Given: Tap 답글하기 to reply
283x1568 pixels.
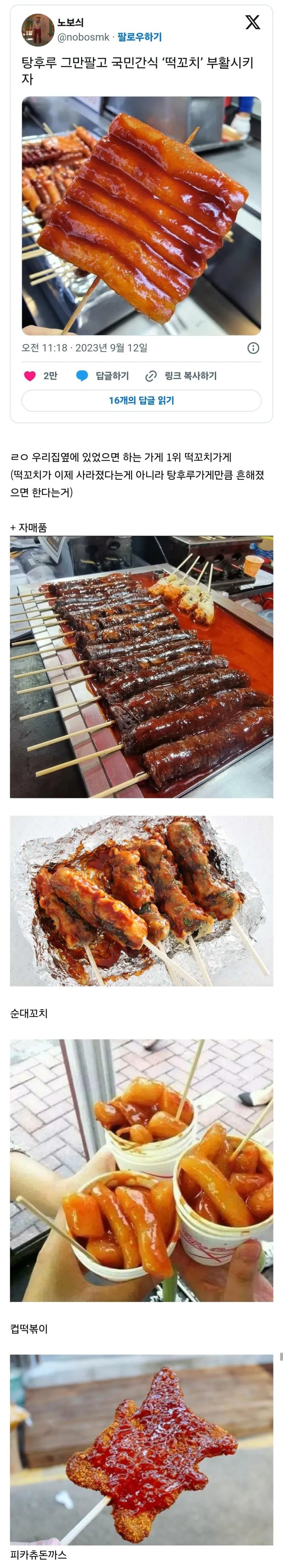Looking at the screenshot, I should pos(103,375).
